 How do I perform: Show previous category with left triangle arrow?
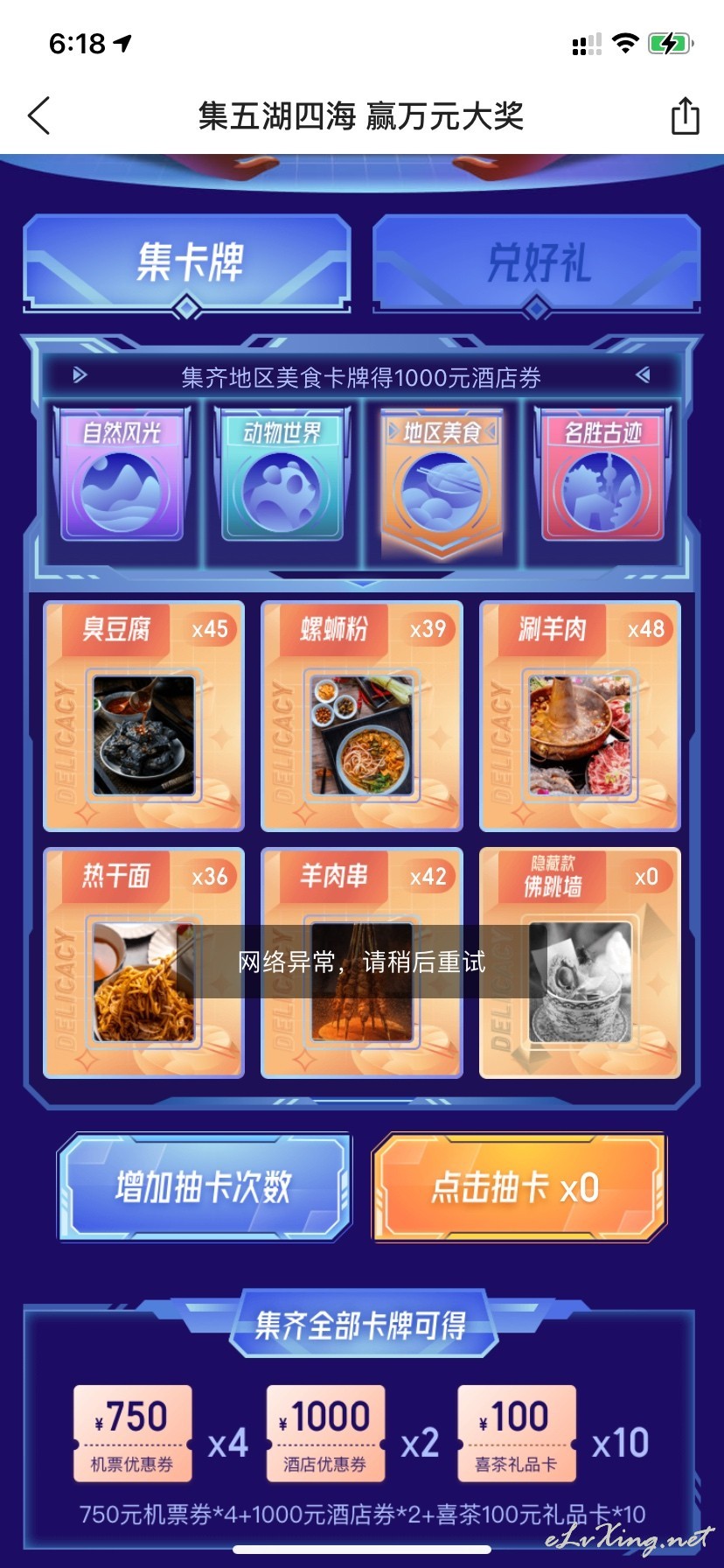pyautogui.click(x=80, y=375)
